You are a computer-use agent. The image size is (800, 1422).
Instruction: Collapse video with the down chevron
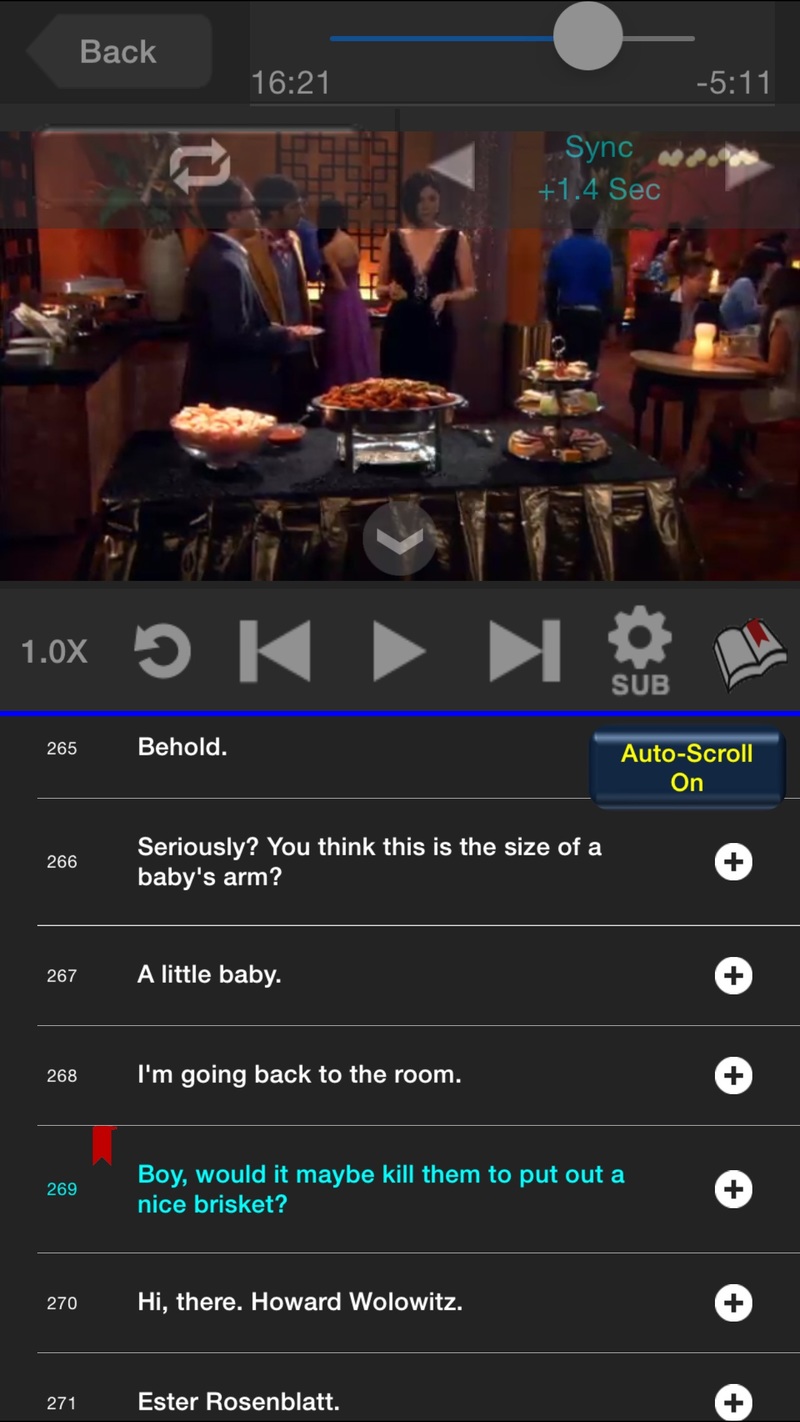pos(399,539)
